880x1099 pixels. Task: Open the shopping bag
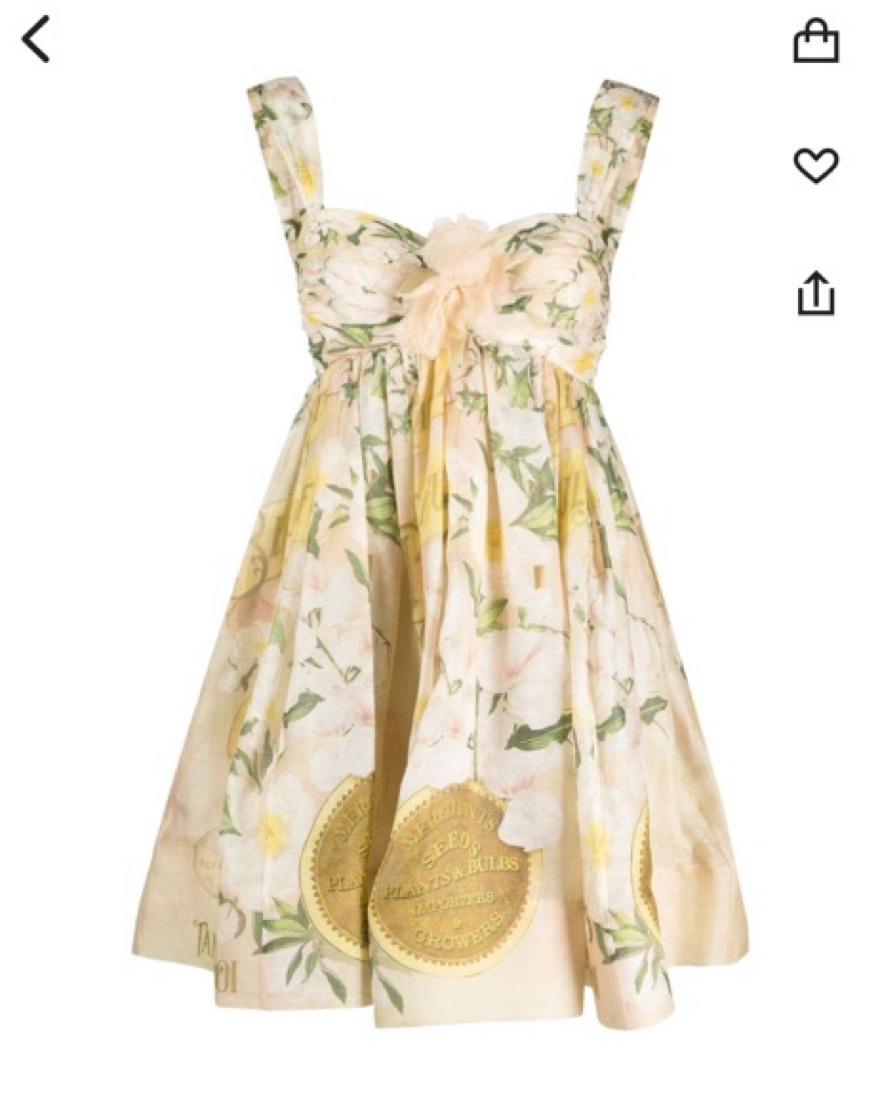pyautogui.click(x=815, y=41)
